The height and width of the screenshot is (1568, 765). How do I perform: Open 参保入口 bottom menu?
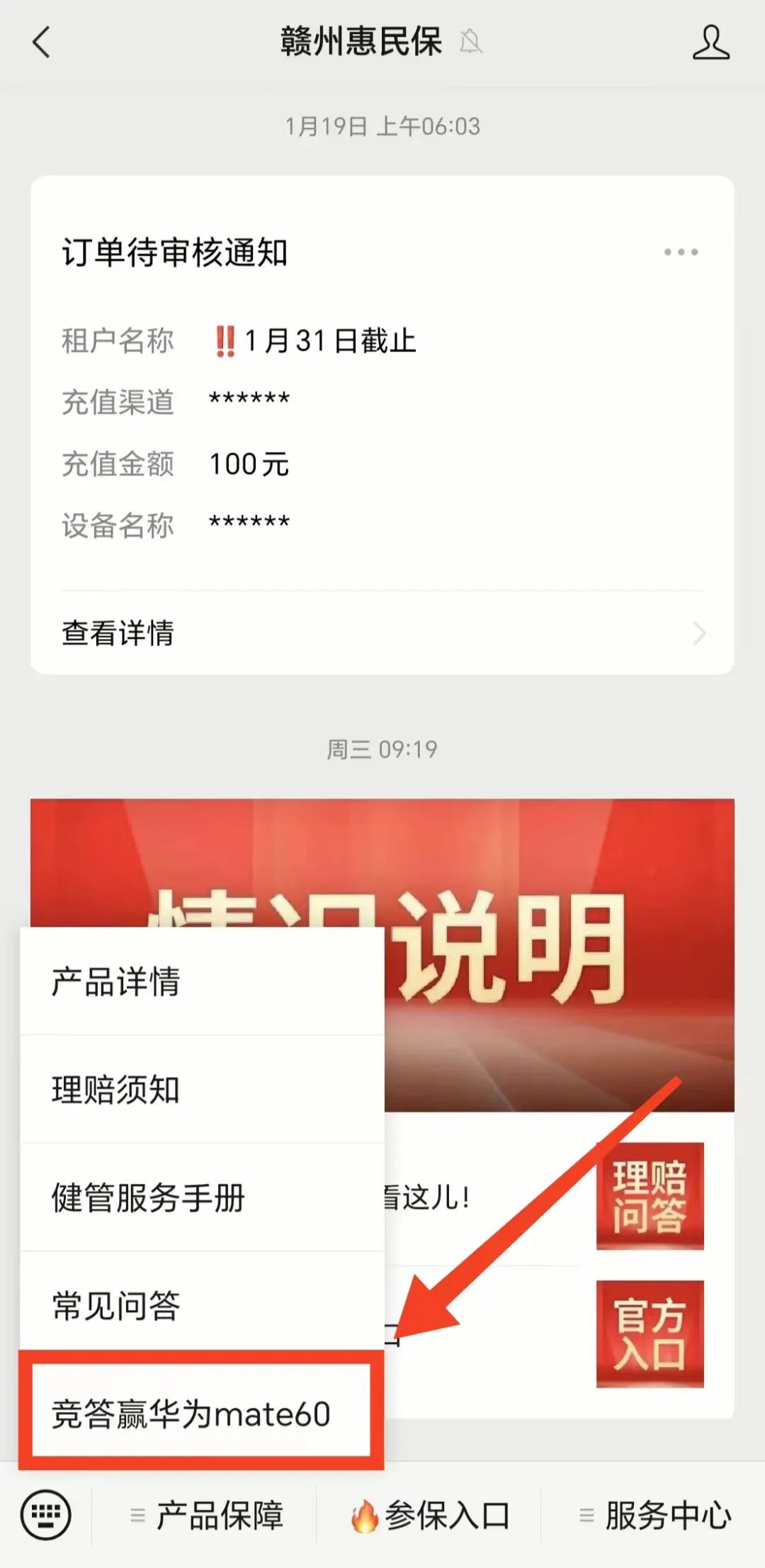coord(430,1516)
